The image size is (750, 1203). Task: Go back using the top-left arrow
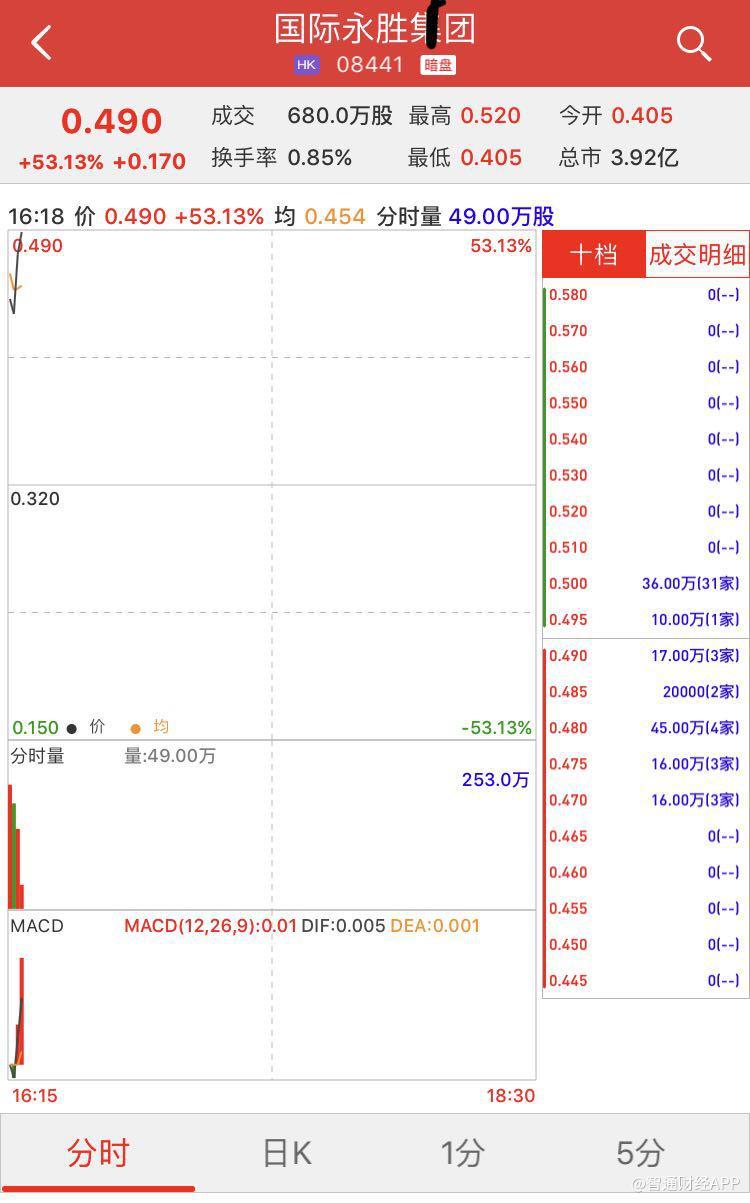tap(41, 43)
